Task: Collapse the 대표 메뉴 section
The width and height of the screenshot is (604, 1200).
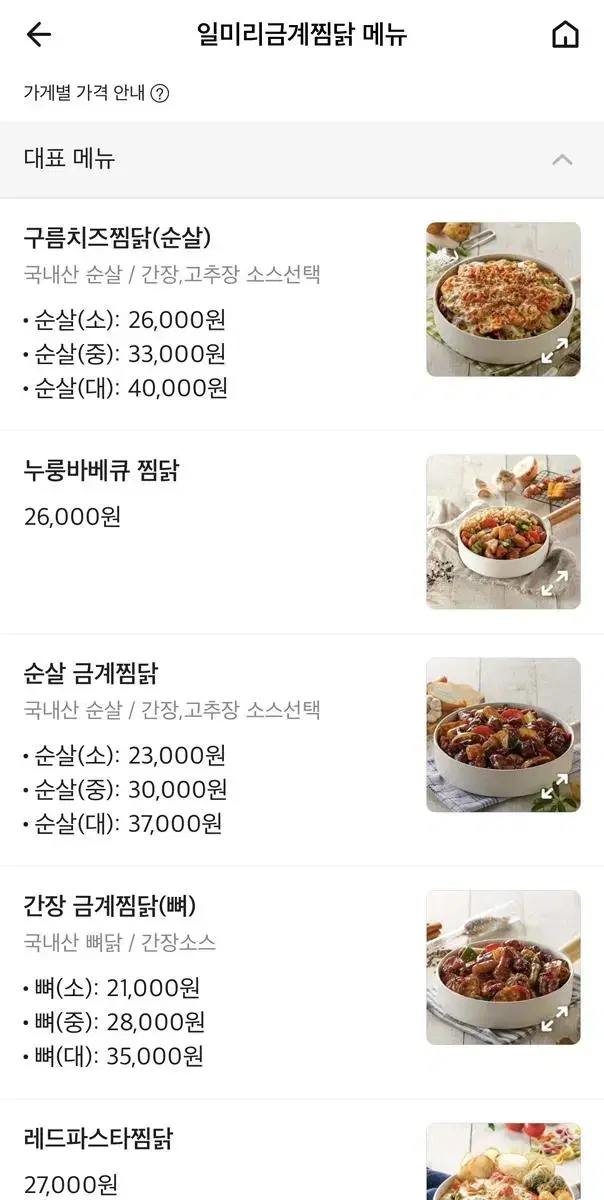Action: pos(562,159)
